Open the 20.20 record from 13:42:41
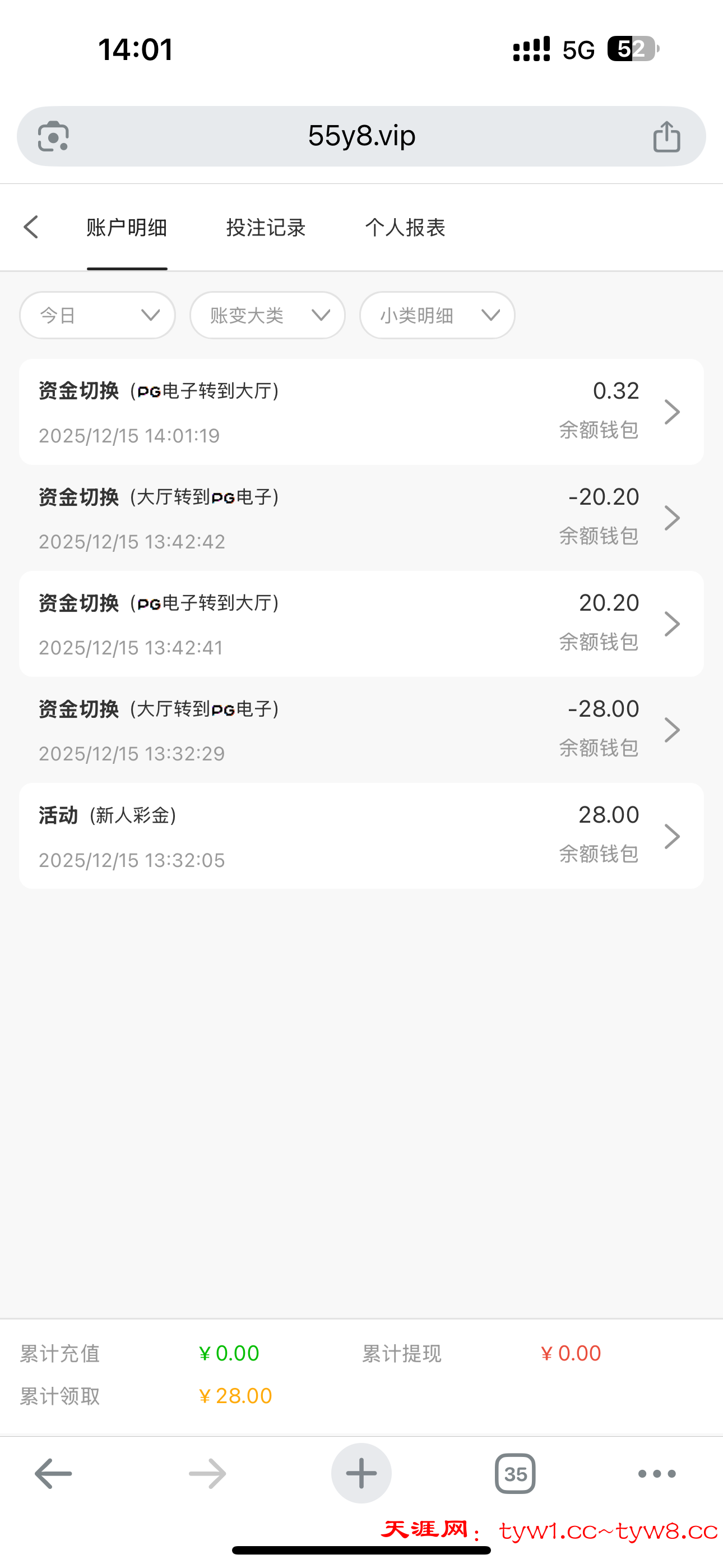Viewport: 723px width, 1568px height. click(361, 624)
